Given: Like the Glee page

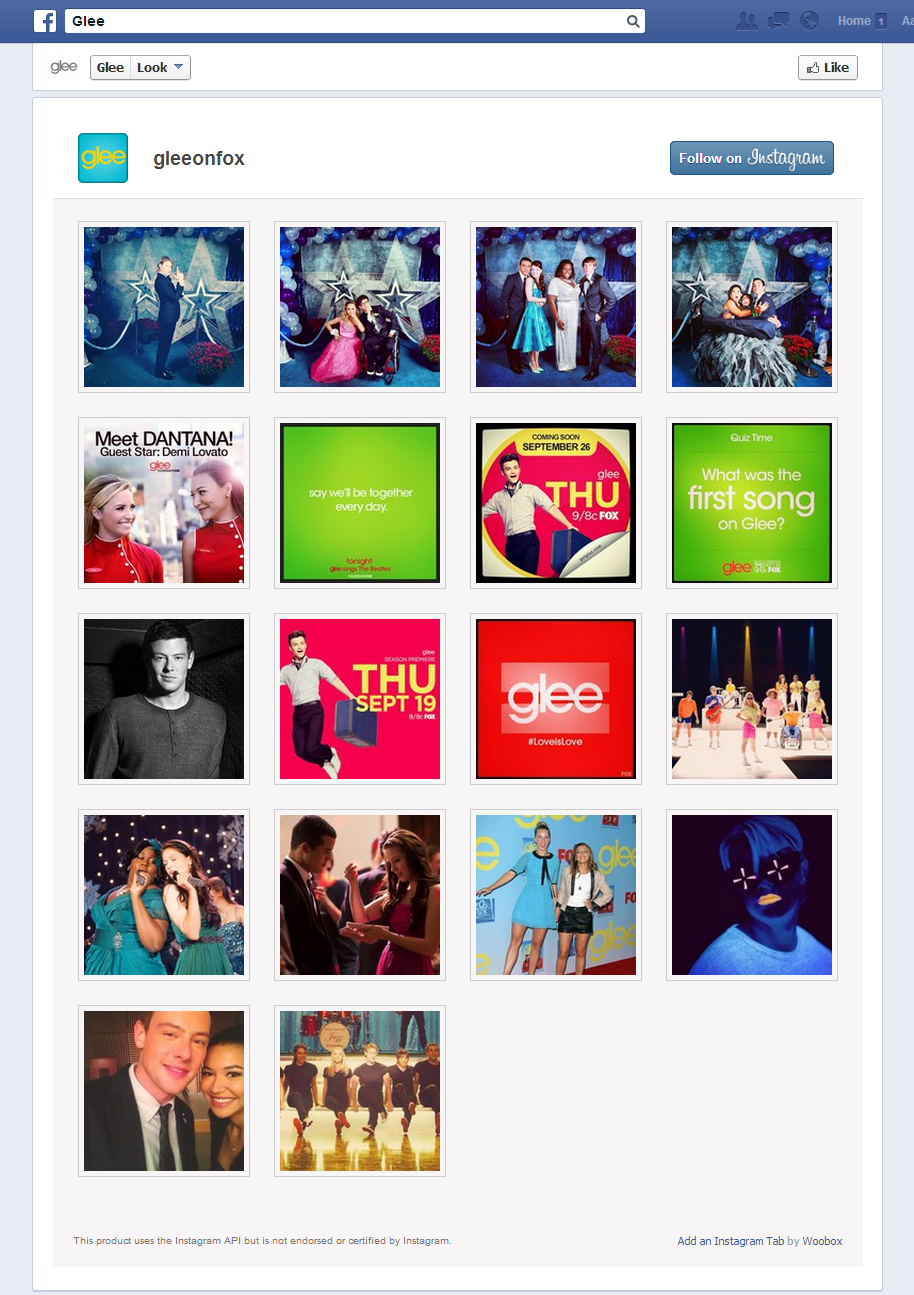Looking at the screenshot, I should click(x=827, y=68).
